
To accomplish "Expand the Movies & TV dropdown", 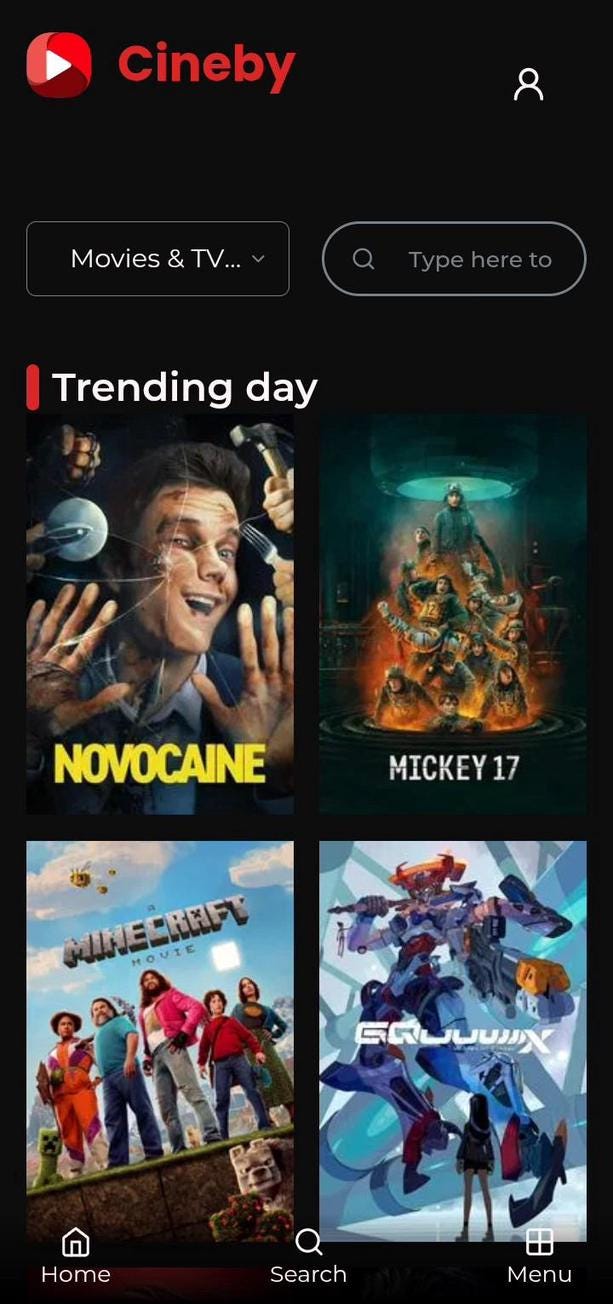I will point(158,259).
